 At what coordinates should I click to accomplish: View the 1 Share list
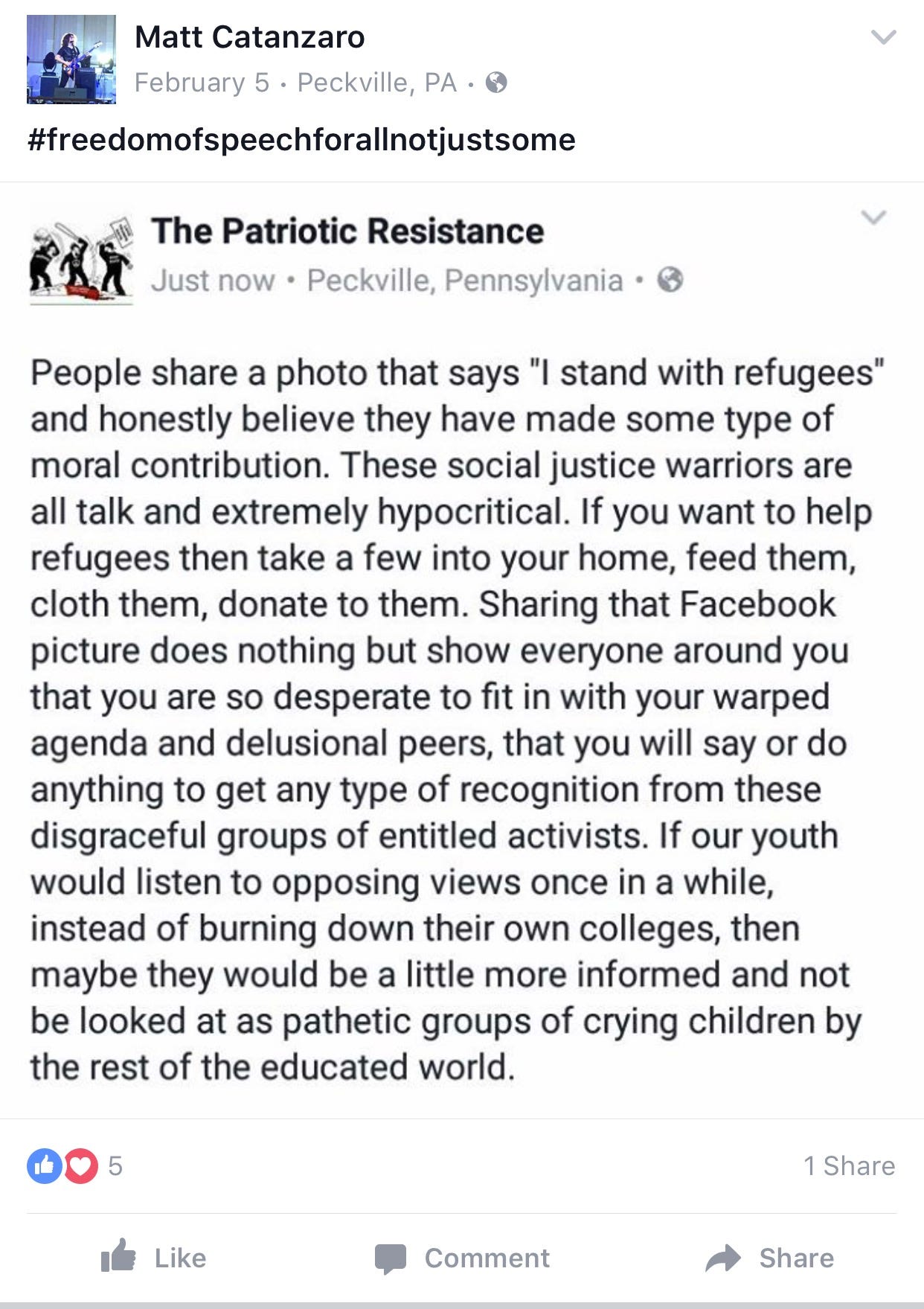click(x=849, y=1165)
